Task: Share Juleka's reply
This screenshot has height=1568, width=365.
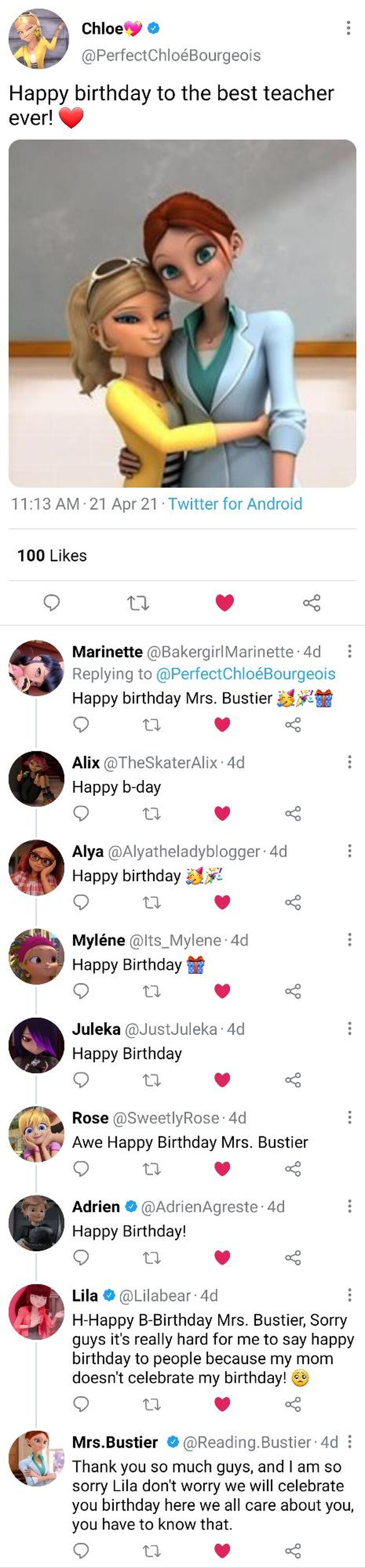Action: coord(293,1080)
